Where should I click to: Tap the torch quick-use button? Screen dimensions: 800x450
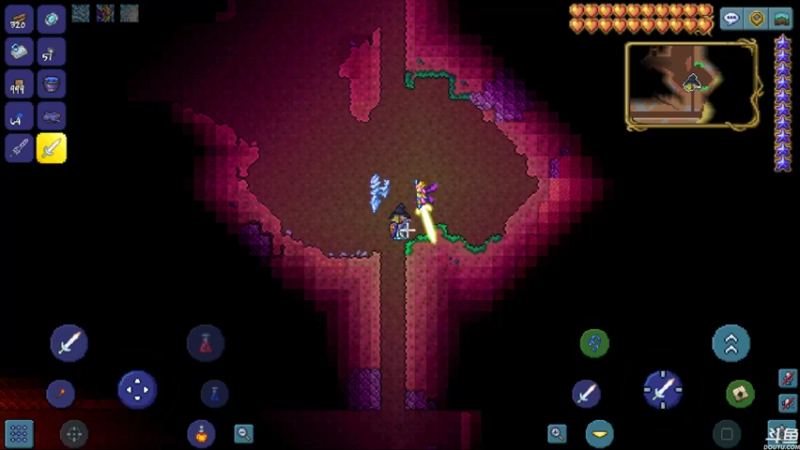pyautogui.click(x=60, y=393)
